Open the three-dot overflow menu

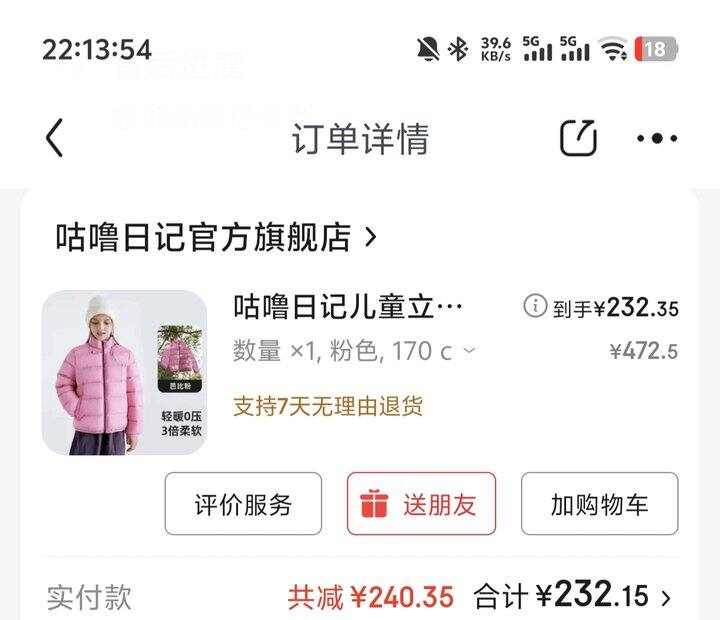point(657,138)
